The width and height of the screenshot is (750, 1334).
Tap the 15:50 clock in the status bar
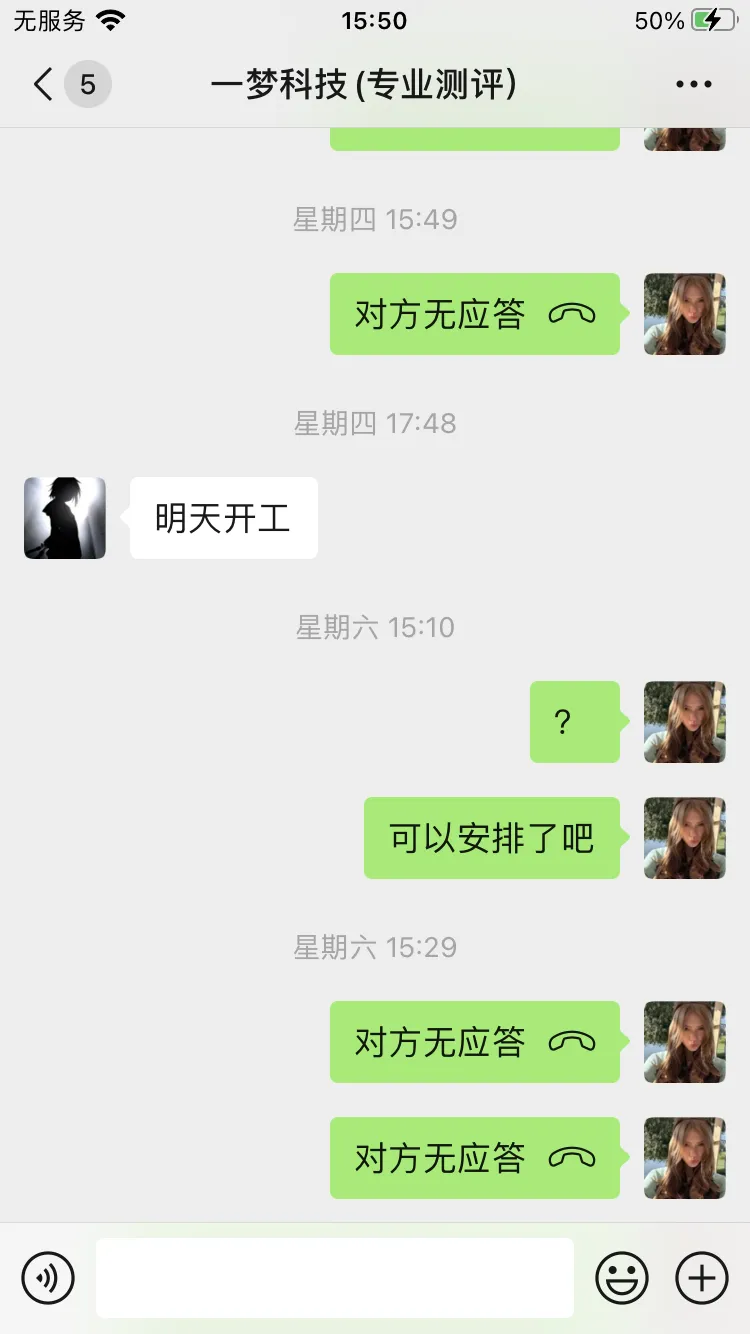[x=375, y=19]
